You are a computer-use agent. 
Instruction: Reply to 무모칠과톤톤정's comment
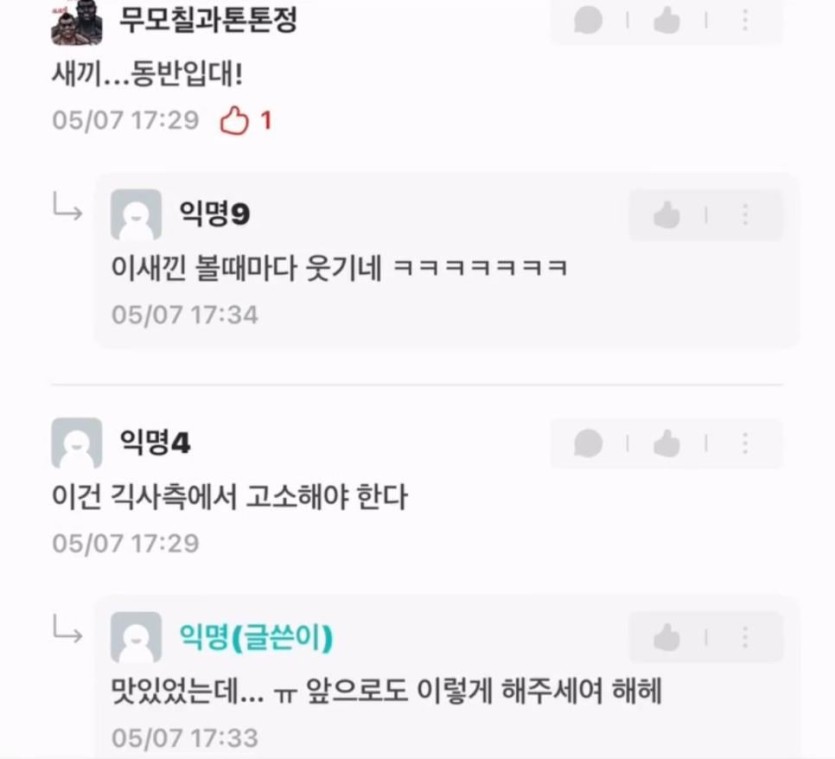(x=588, y=20)
